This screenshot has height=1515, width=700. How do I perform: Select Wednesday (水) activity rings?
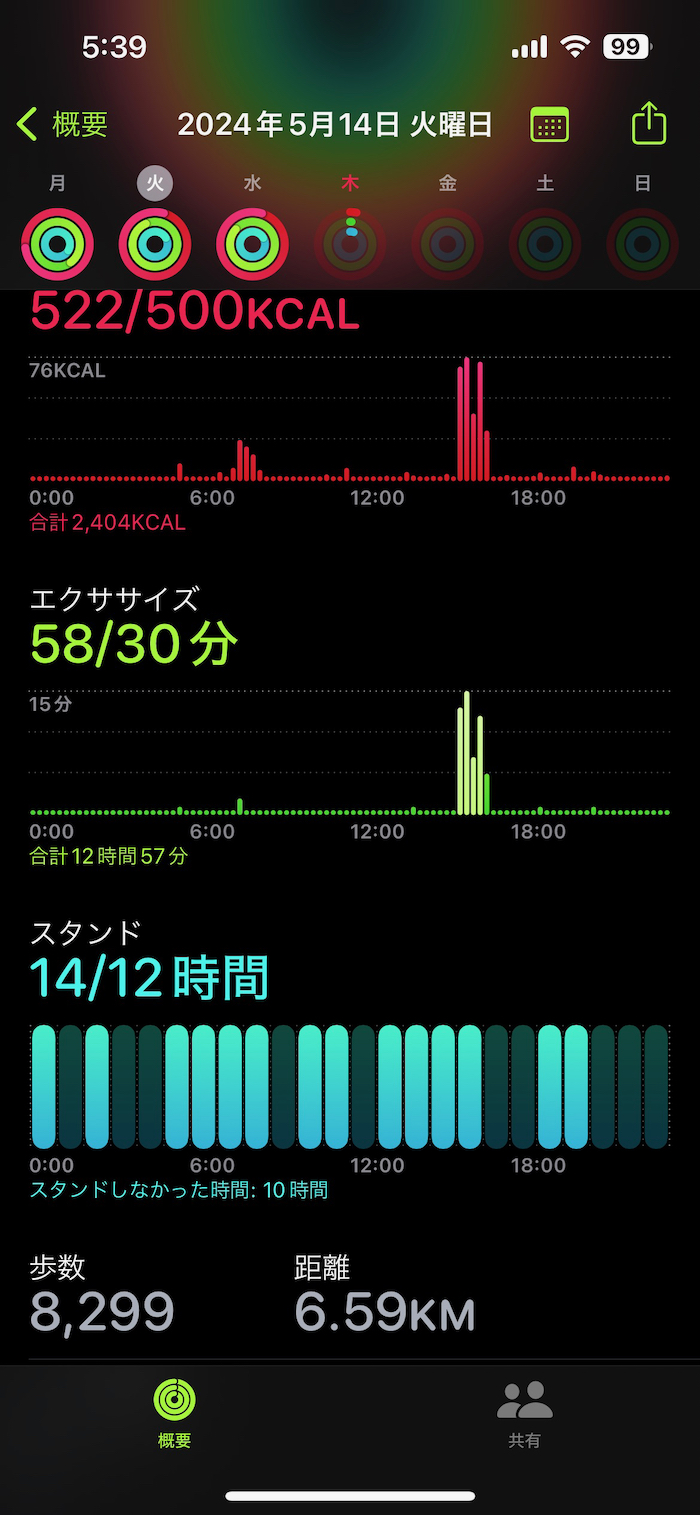coord(252,242)
